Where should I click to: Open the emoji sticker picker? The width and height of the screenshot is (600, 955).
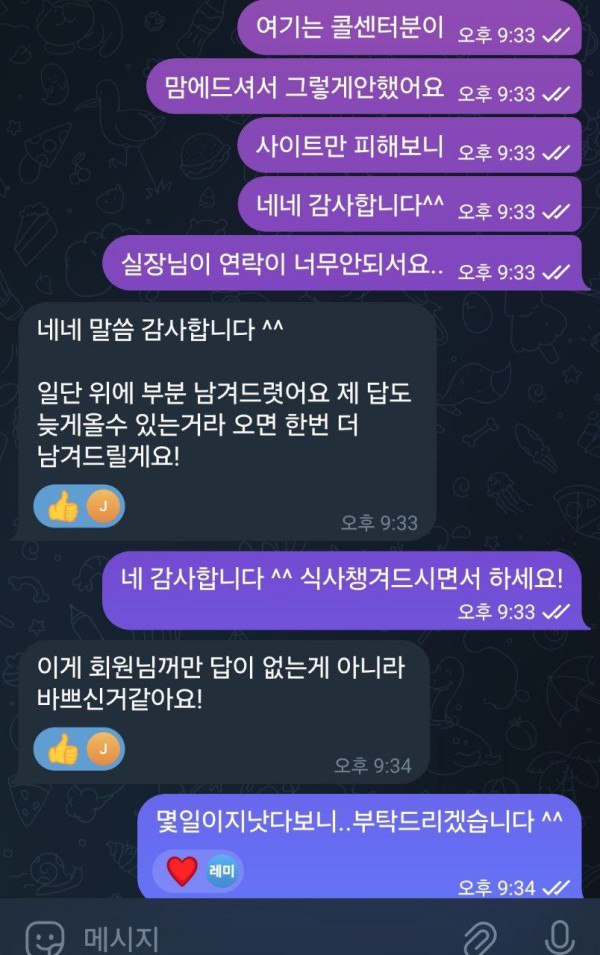coord(44,939)
